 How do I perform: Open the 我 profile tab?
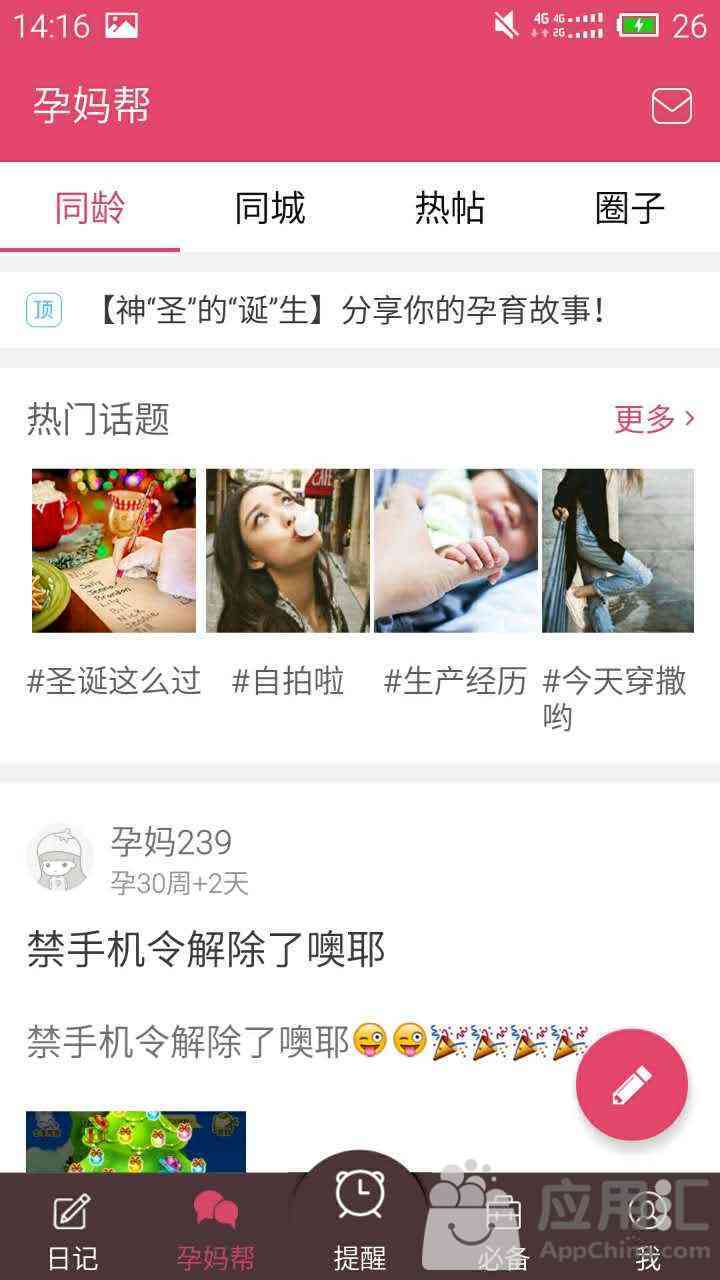click(648, 1230)
